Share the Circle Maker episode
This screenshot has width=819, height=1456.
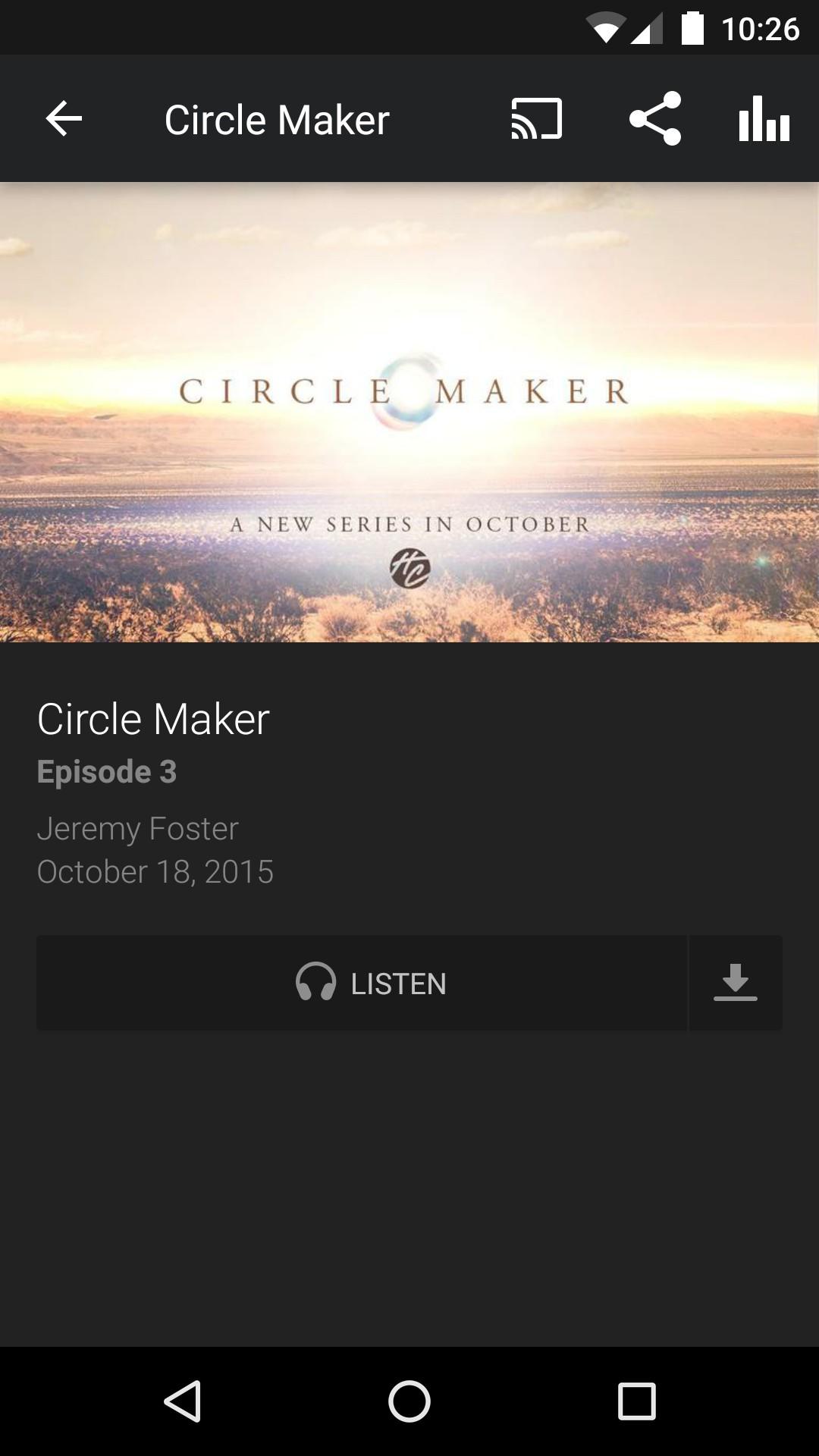[x=655, y=119]
